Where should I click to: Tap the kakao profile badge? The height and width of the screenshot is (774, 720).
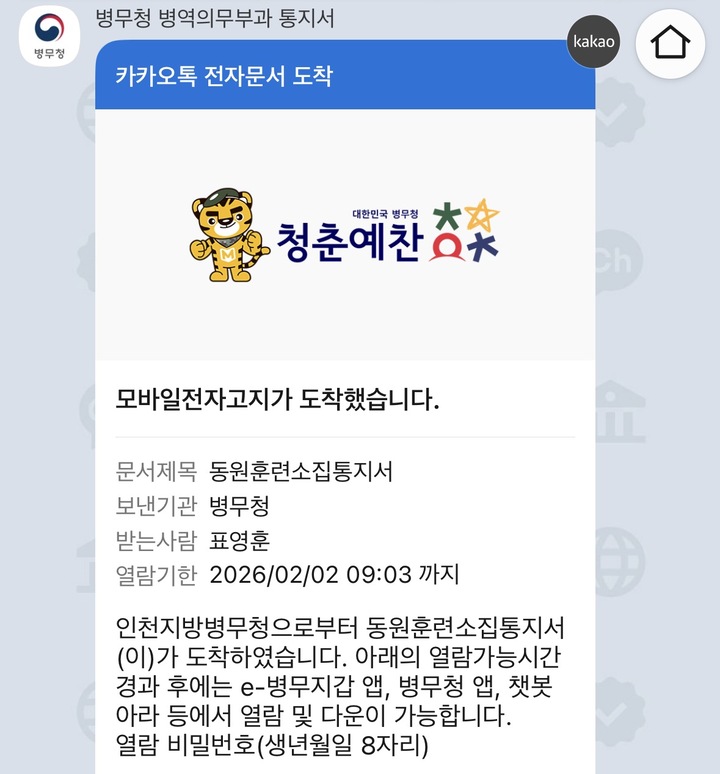tap(592, 42)
